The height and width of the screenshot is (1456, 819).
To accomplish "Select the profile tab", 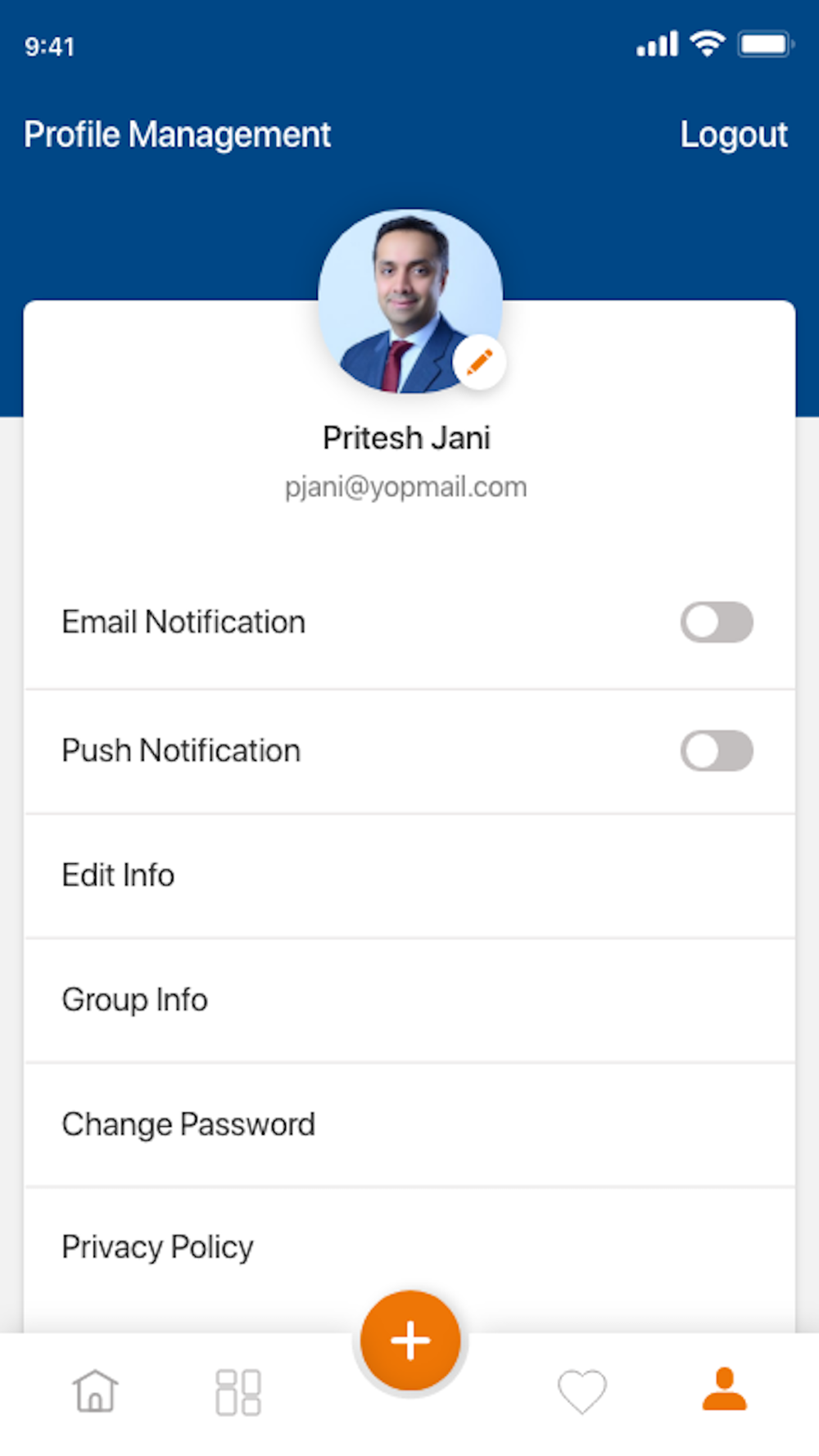I will click(x=725, y=1389).
